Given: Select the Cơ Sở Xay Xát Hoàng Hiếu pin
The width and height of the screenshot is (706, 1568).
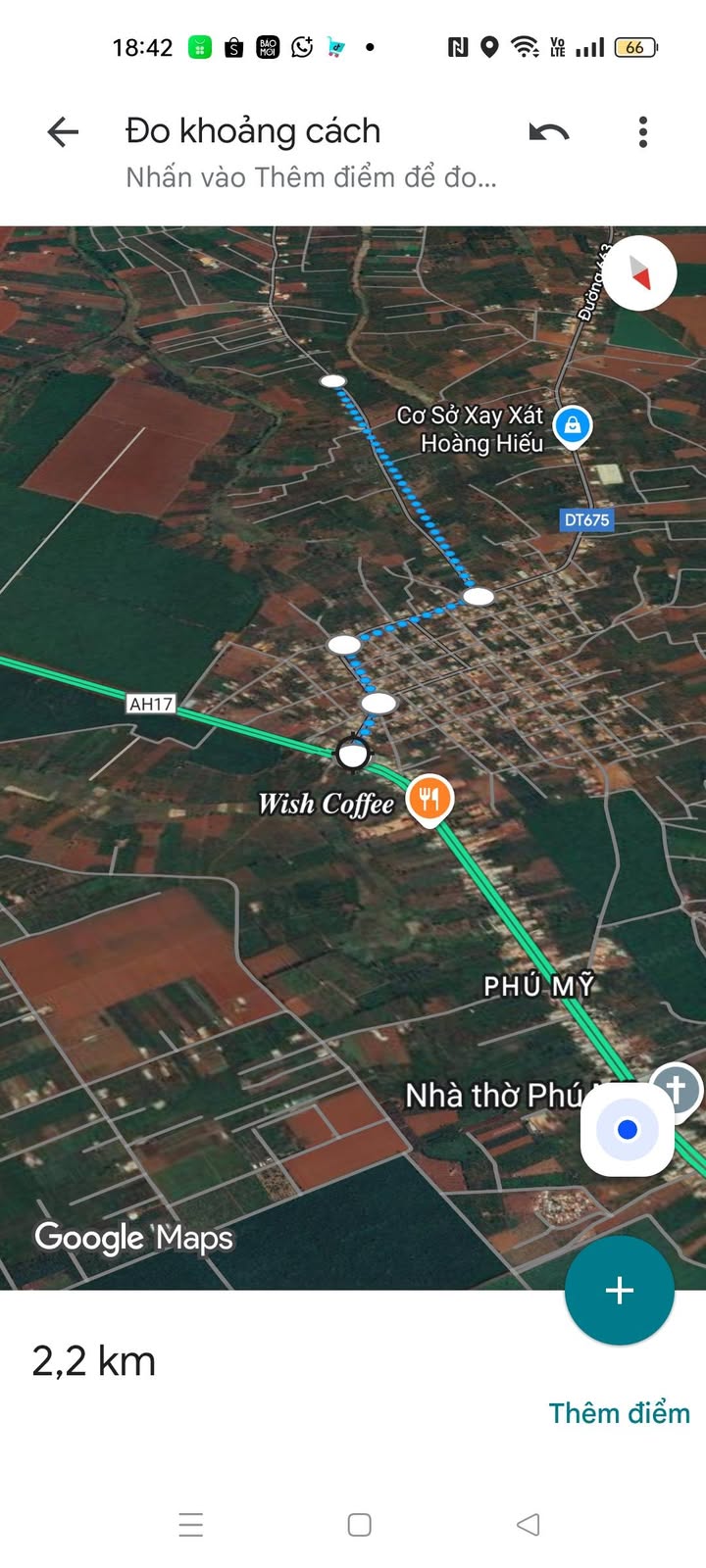Looking at the screenshot, I should (572, 425).
